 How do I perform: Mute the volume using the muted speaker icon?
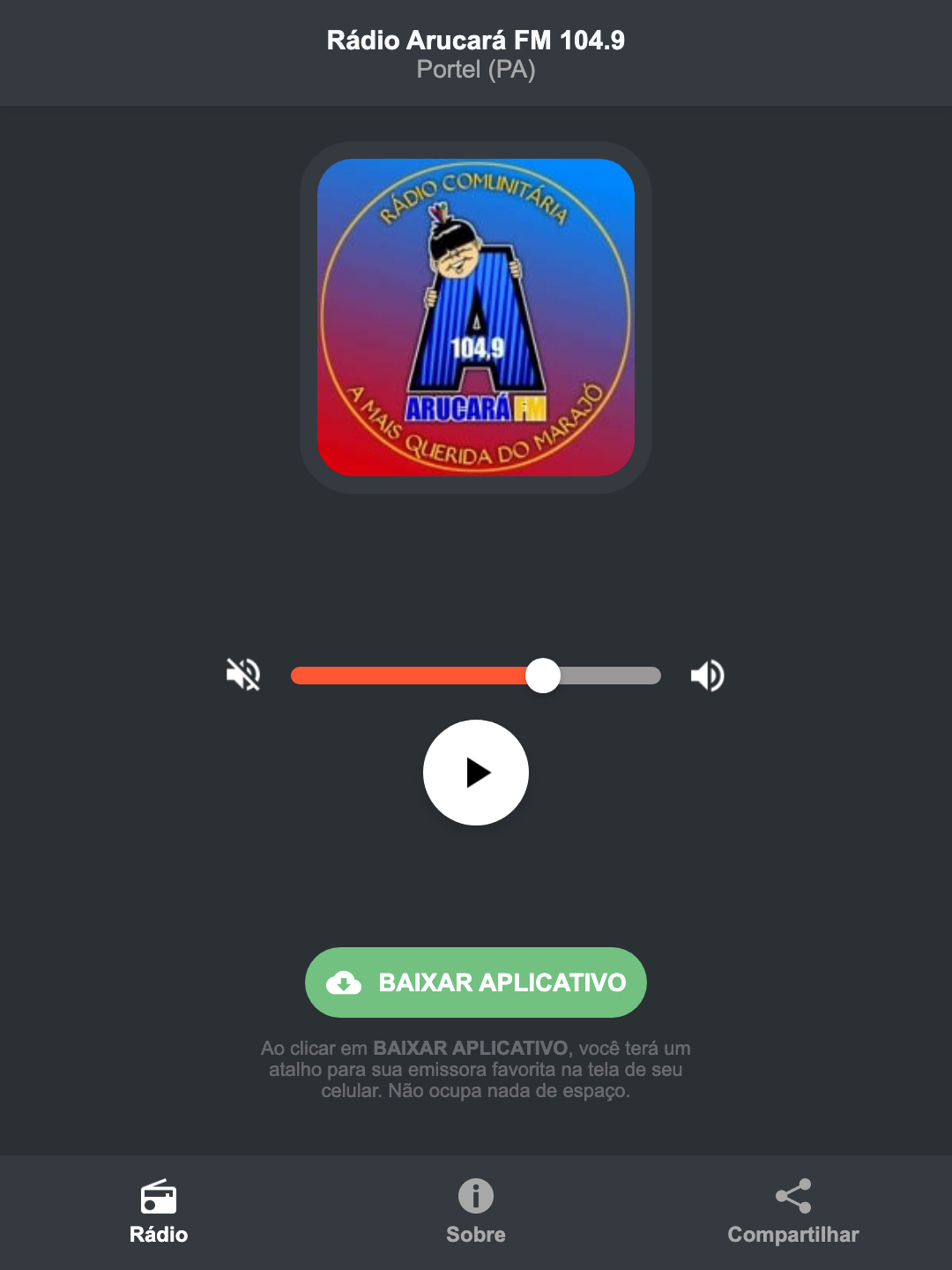point(242,675)
